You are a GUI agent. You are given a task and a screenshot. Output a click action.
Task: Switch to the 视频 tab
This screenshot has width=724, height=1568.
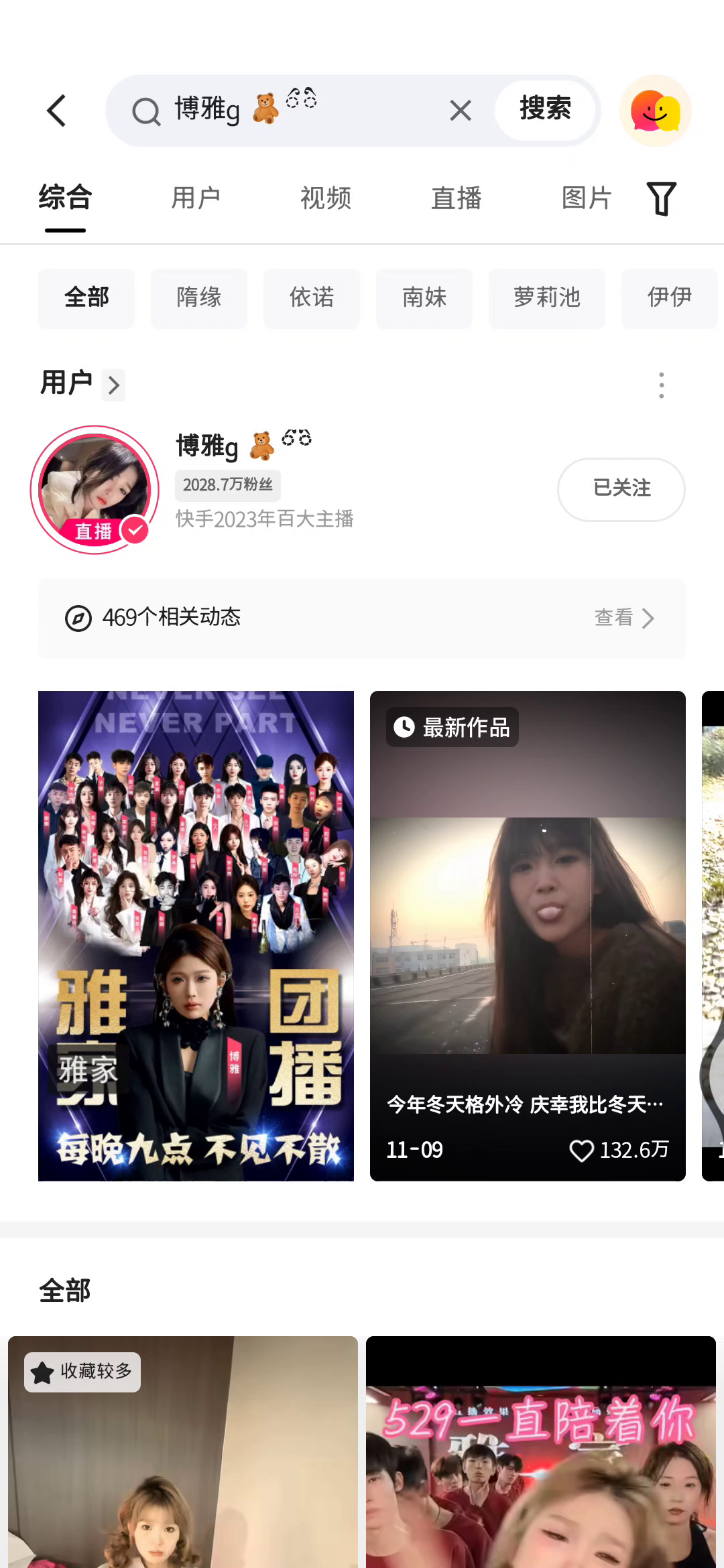(x=326, y=198)
